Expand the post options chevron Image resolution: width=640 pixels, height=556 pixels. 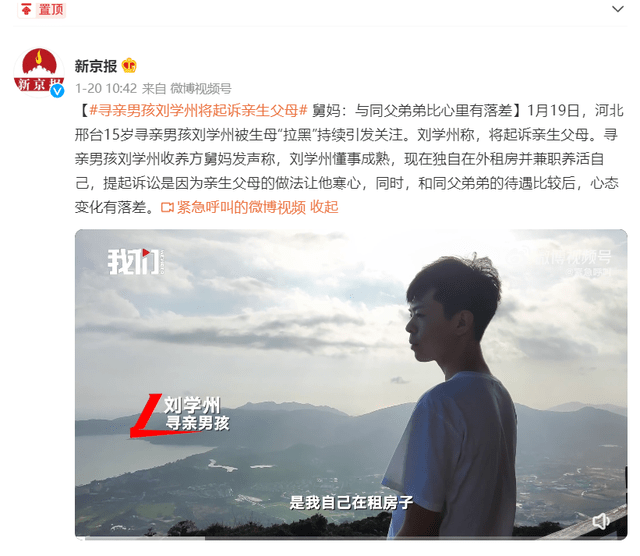[x=615, y=10]
